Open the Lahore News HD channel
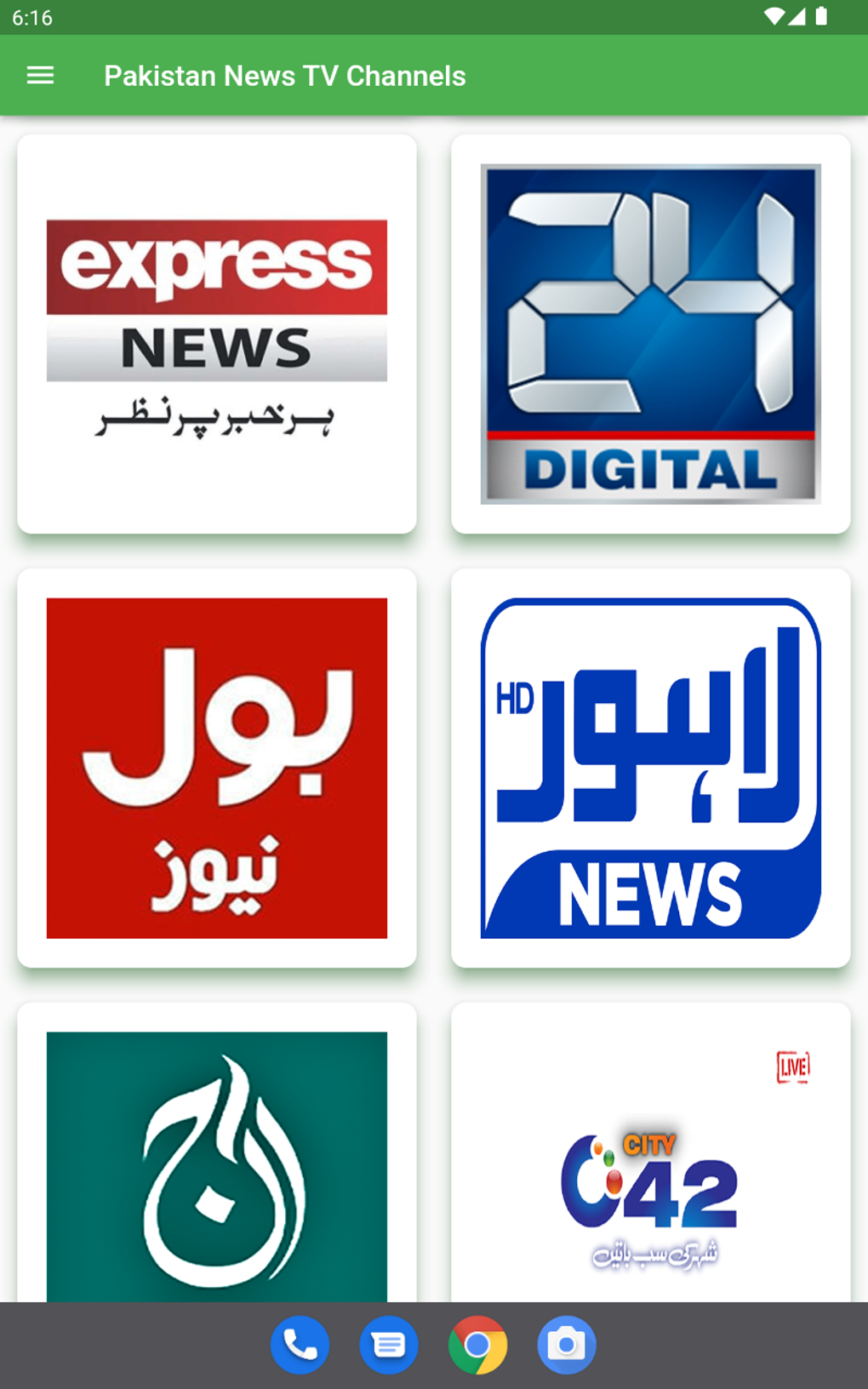 click(650, 768)
